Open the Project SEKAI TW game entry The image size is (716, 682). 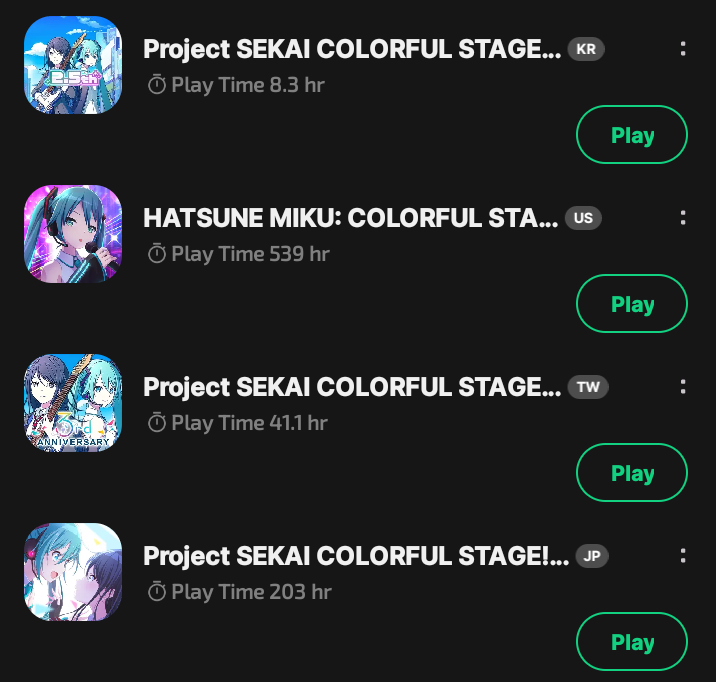(x=352, y=387)
